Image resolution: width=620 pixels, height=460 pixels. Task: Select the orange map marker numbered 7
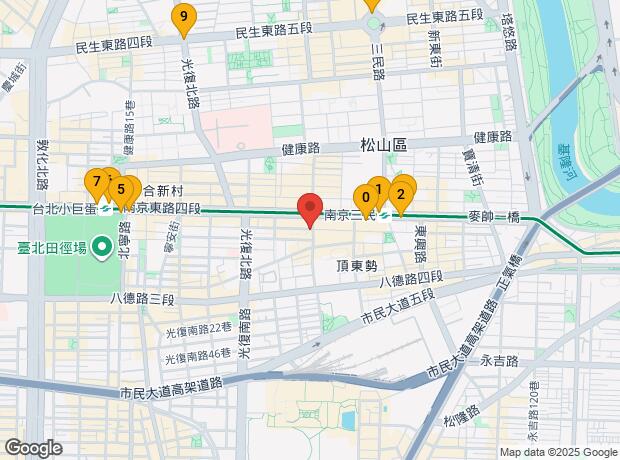click(96, 184)
